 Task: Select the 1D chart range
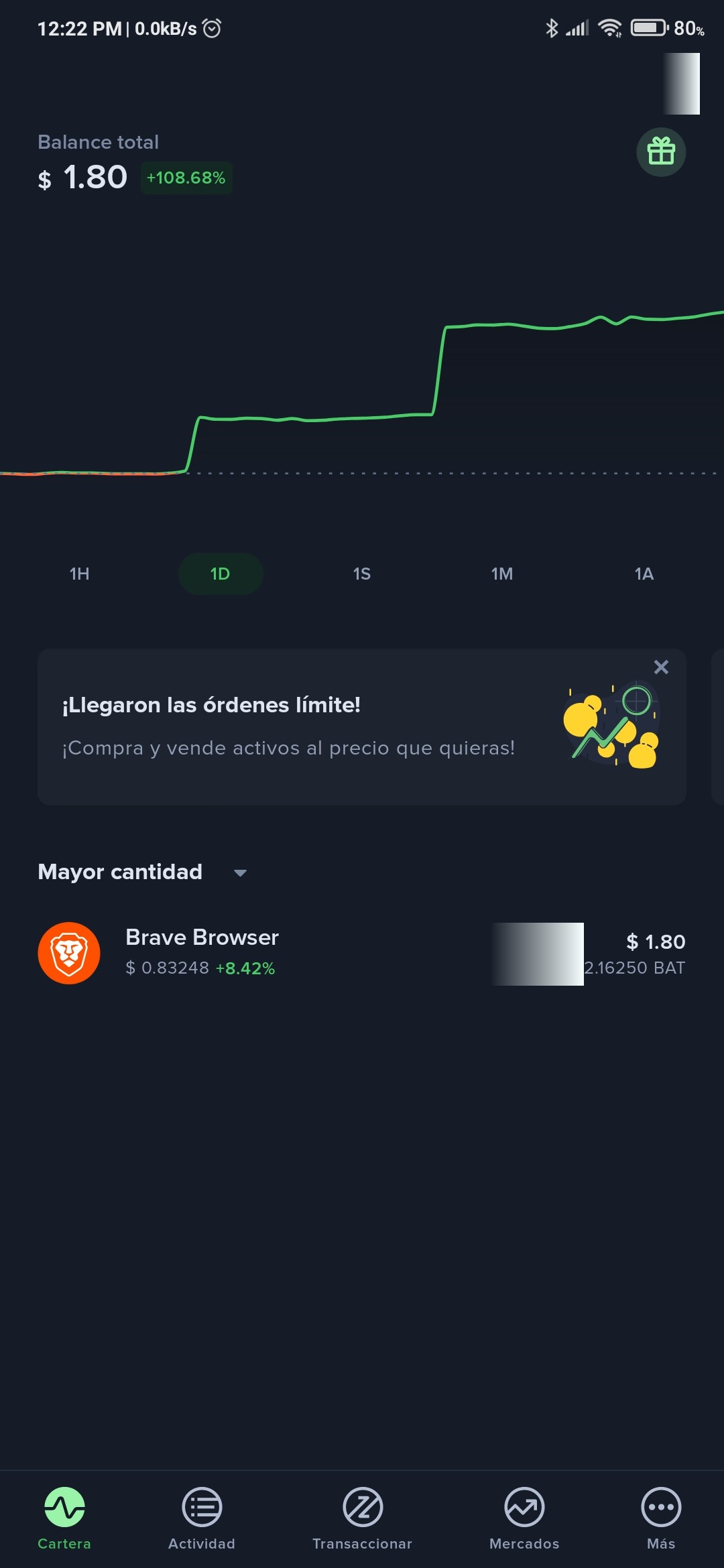221,574
